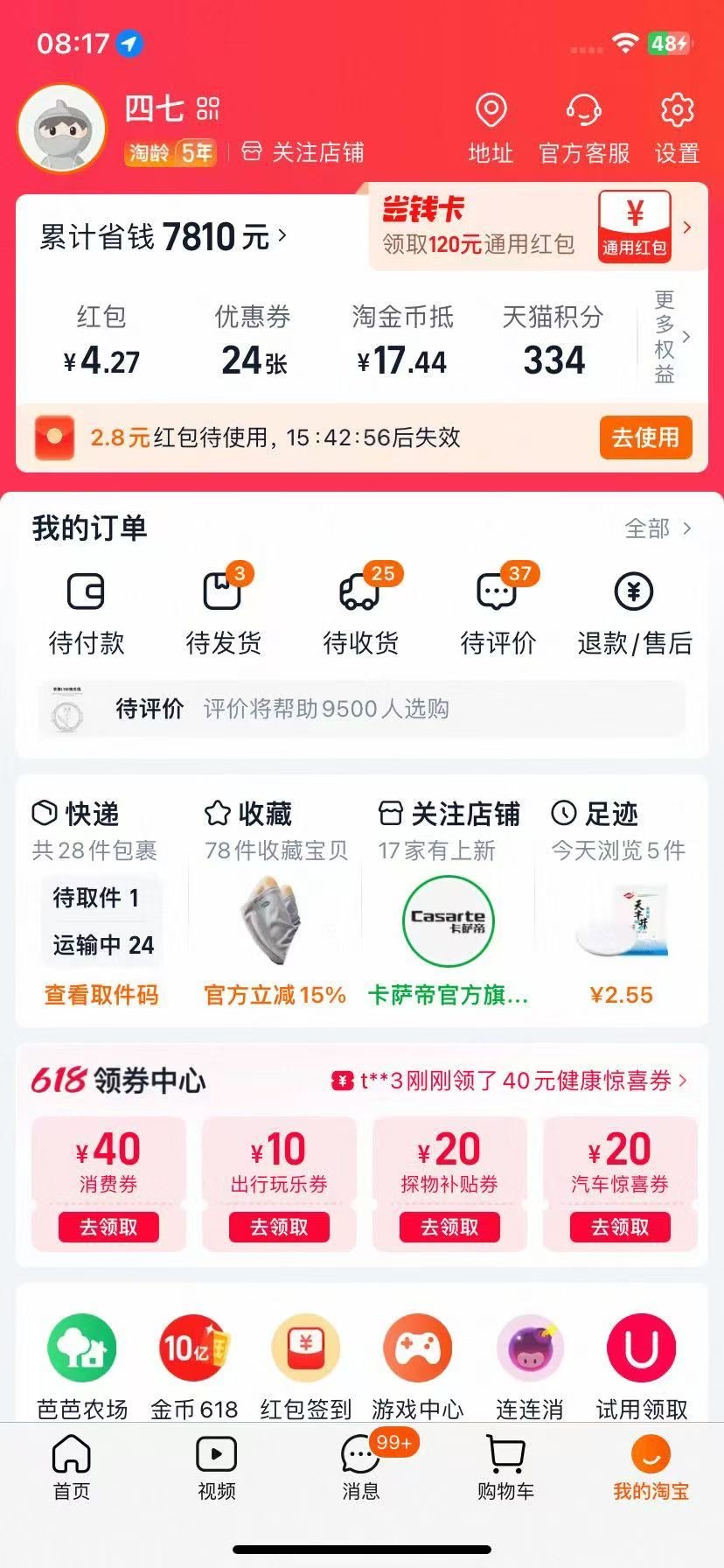Image resolution: width=724 pixels, height=1568 pixels.
Task: Switch to the 首页 home tab
Action: click(x=72, y=1468)
